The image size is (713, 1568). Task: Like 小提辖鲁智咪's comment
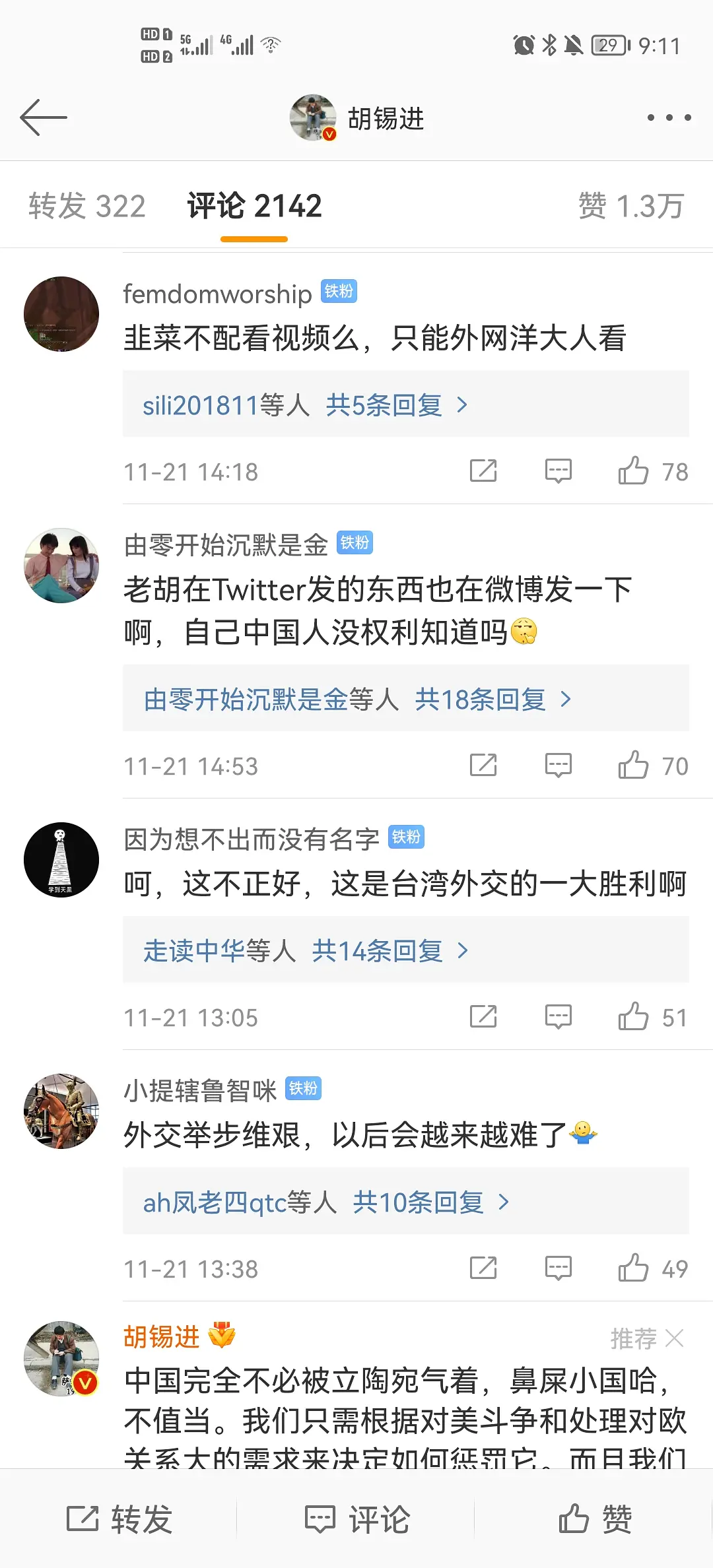click(633, 1268)
